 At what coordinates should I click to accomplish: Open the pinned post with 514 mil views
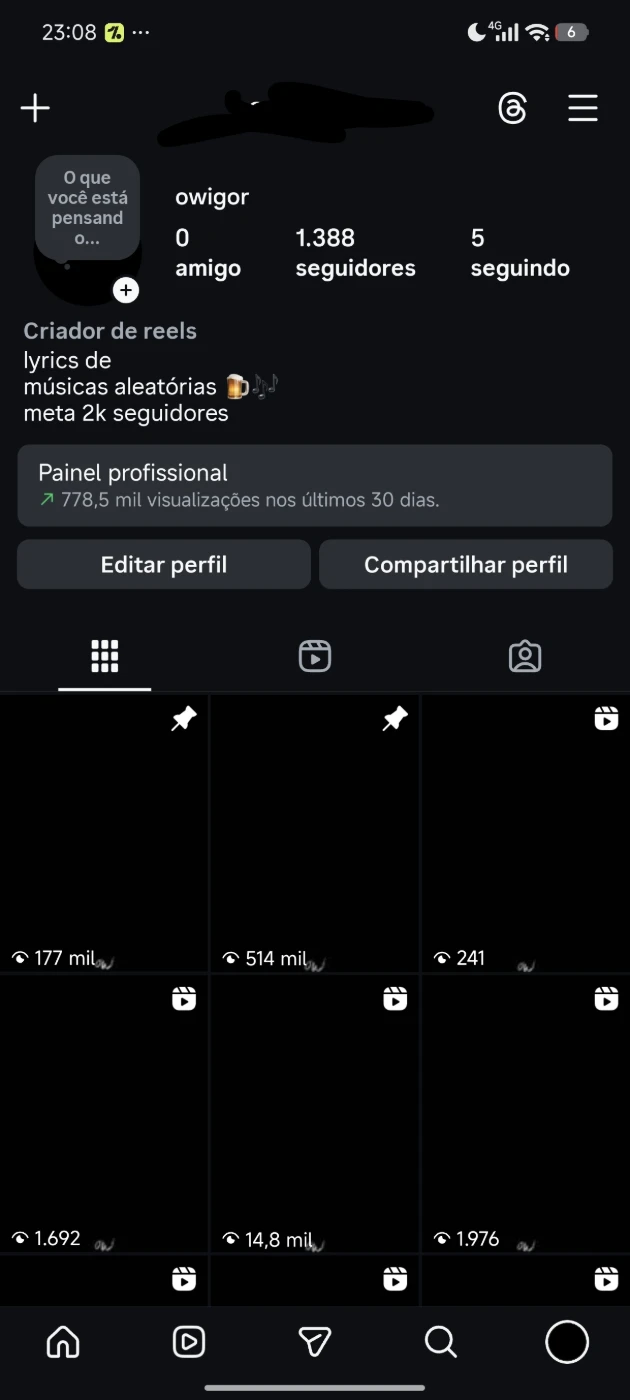315,834
